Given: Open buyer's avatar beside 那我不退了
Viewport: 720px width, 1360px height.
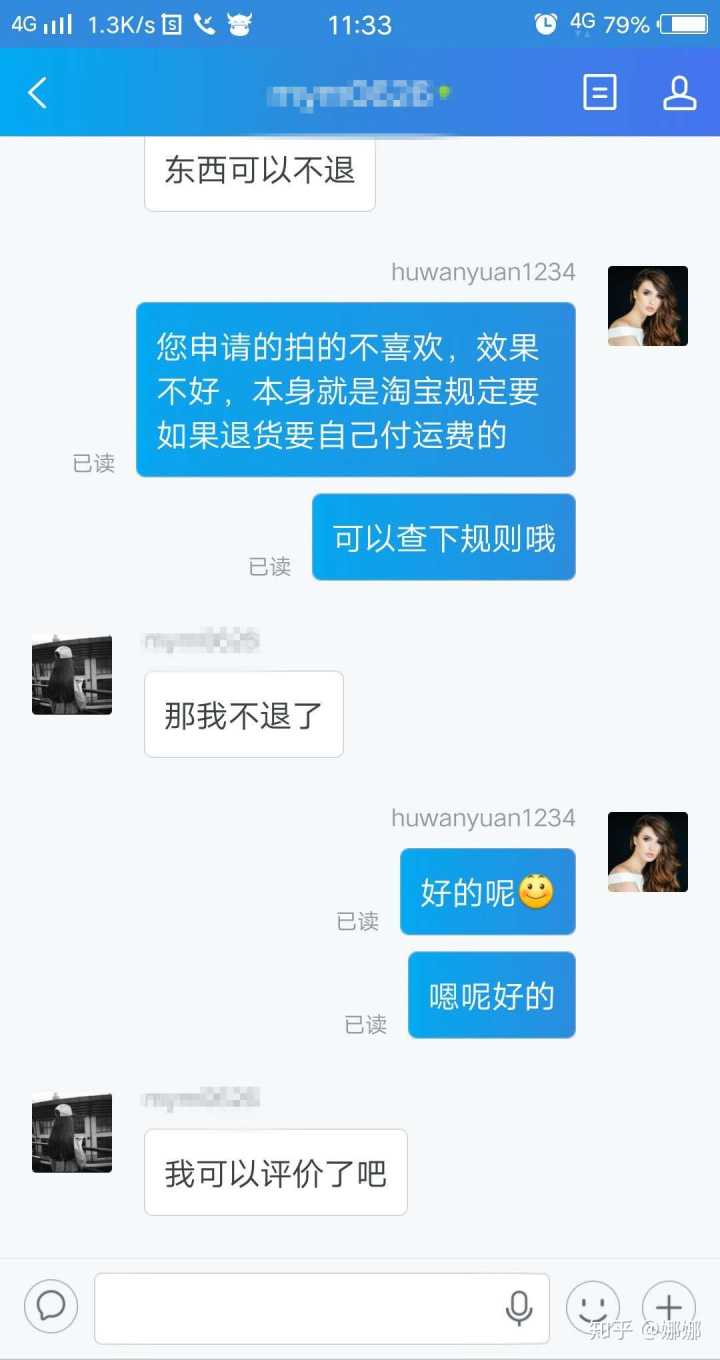Looking at the screenshot, I should (72, 675).
